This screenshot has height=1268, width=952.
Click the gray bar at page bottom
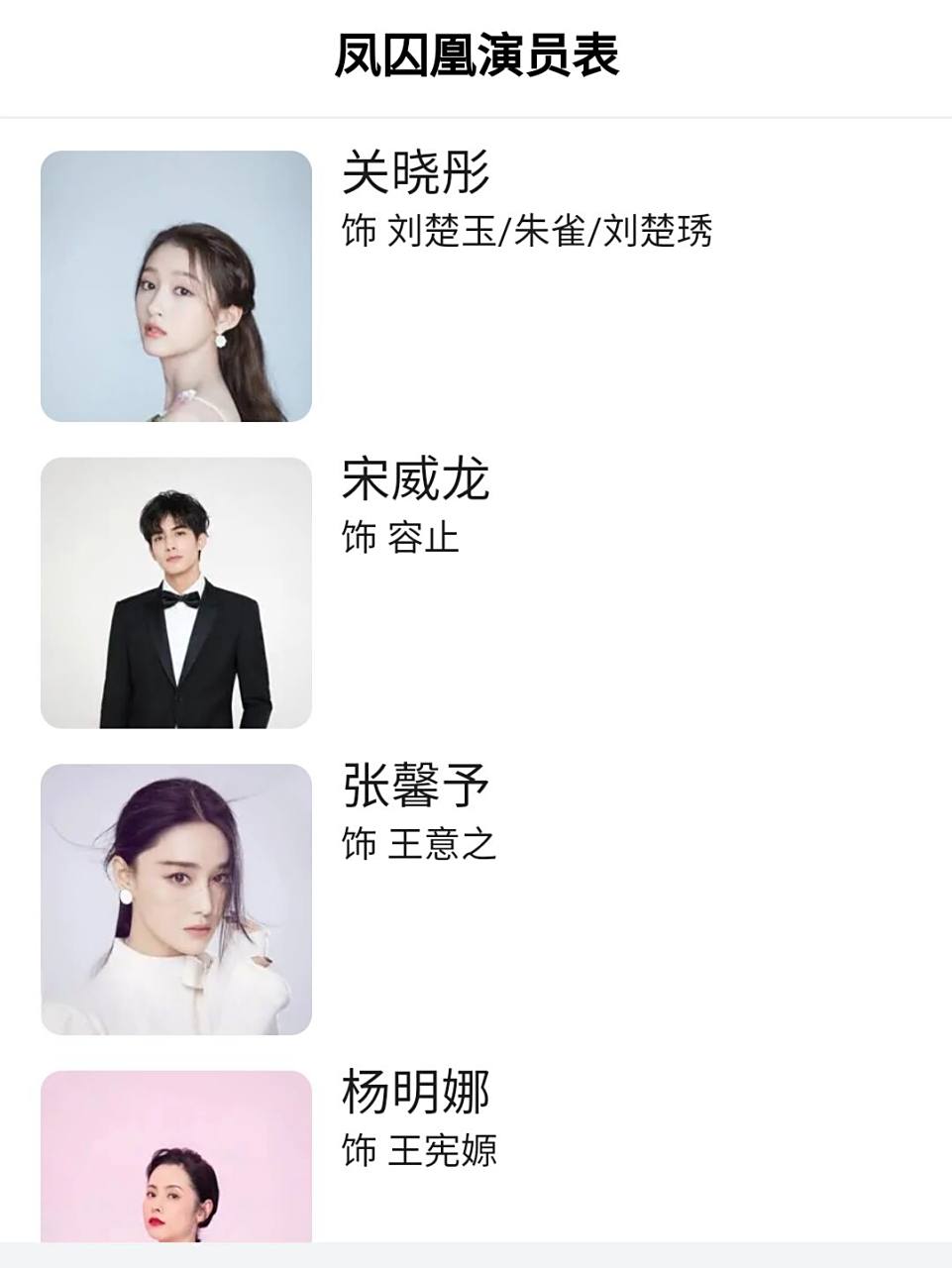(x=476, y=1260)
